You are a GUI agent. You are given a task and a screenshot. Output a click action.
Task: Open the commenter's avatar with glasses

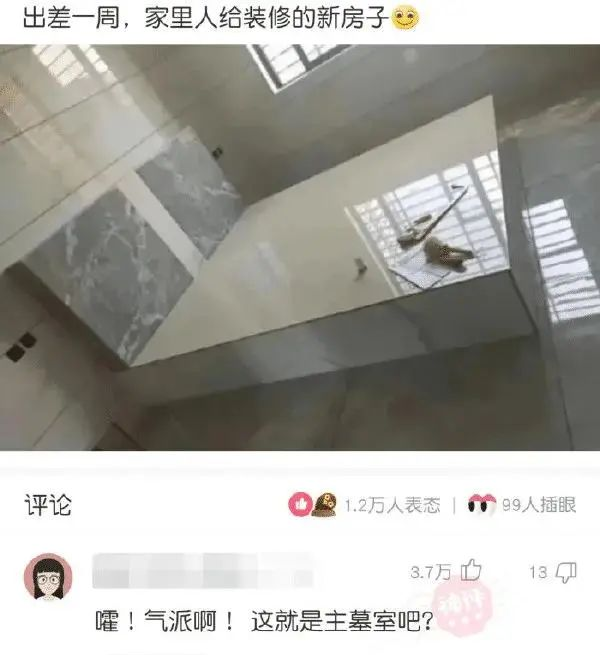tap(47, 578)
